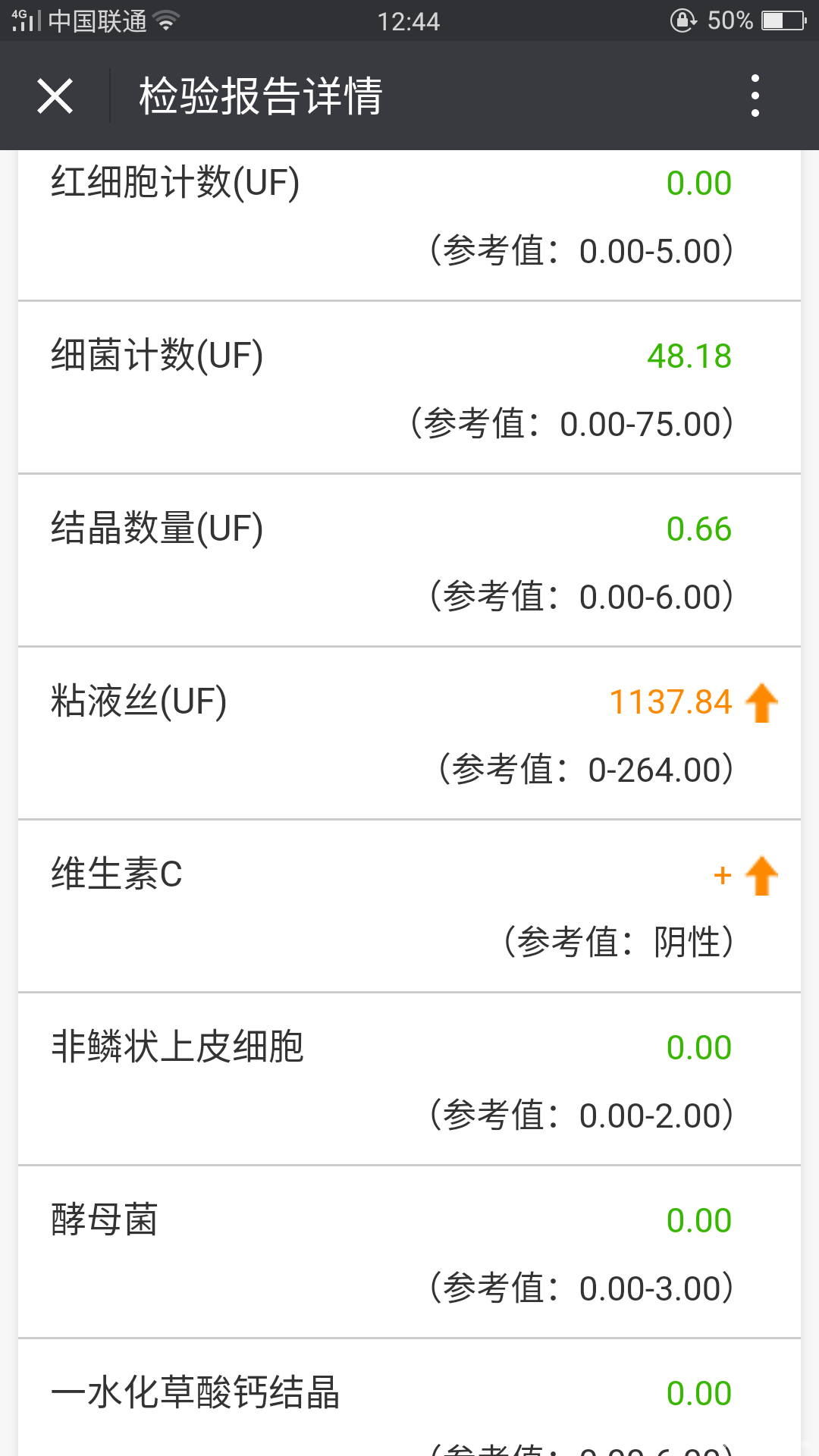Tap the orange 1137.84 abnormal value
This screenshot has width=819, height=1456.
(x=671, y=702)
